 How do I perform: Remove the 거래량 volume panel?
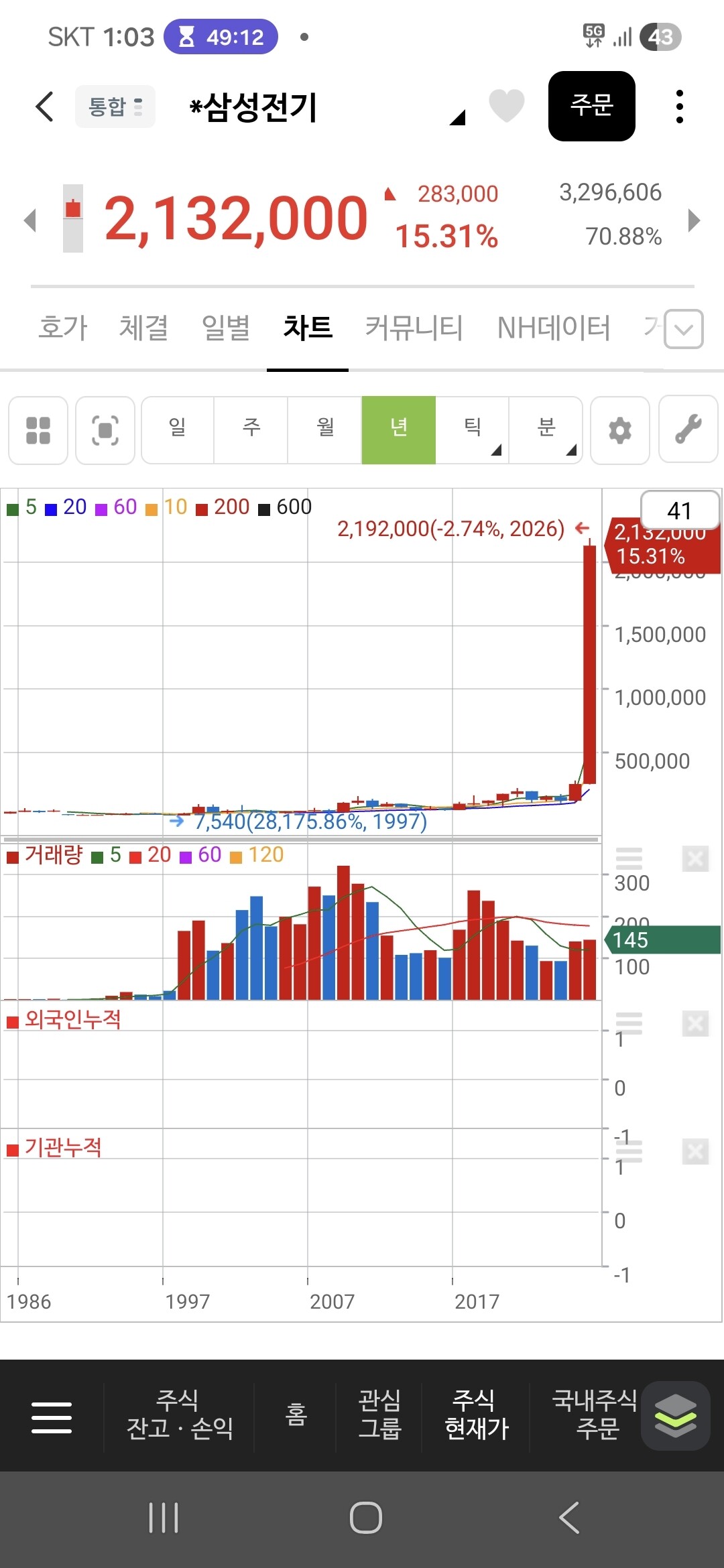click(695, 858)
